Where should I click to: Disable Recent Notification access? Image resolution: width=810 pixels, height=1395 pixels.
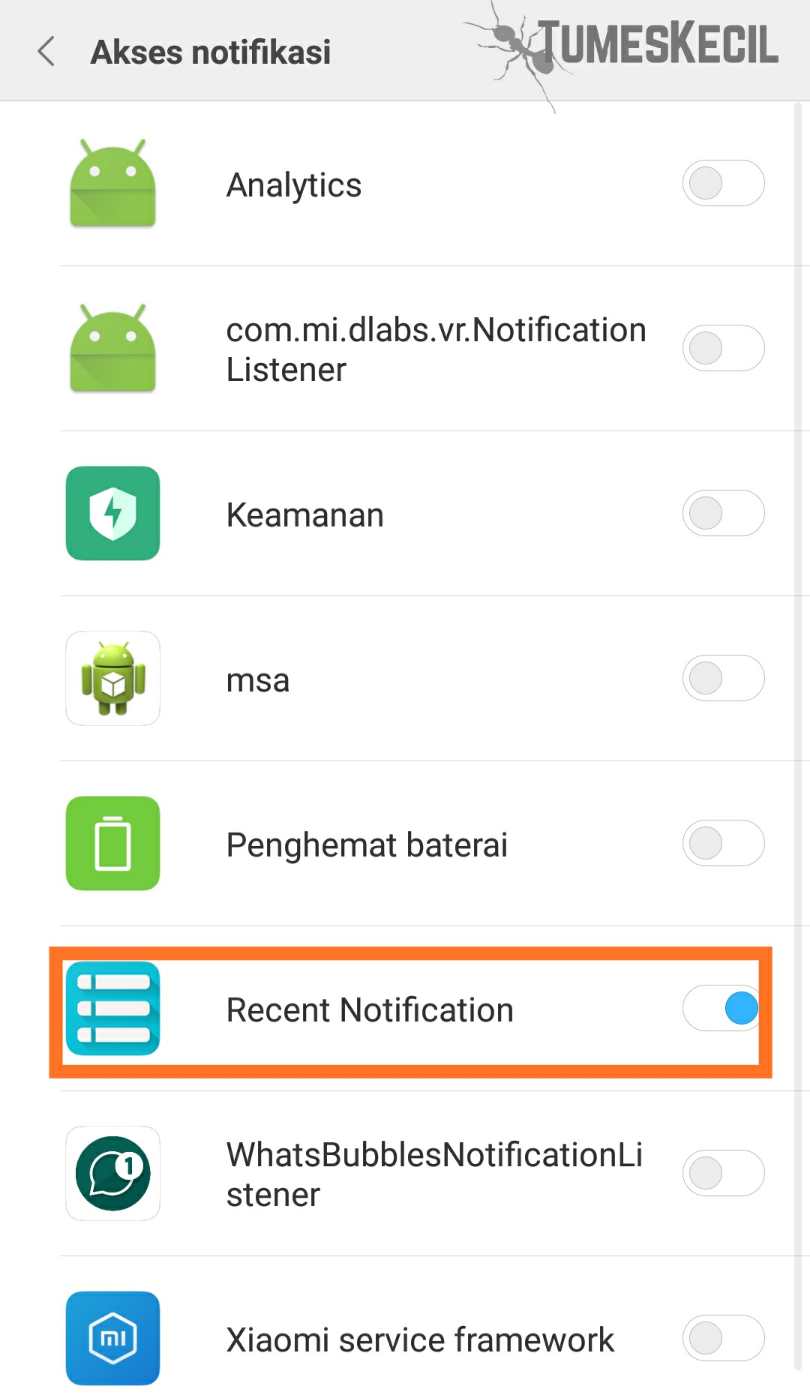723,1009
